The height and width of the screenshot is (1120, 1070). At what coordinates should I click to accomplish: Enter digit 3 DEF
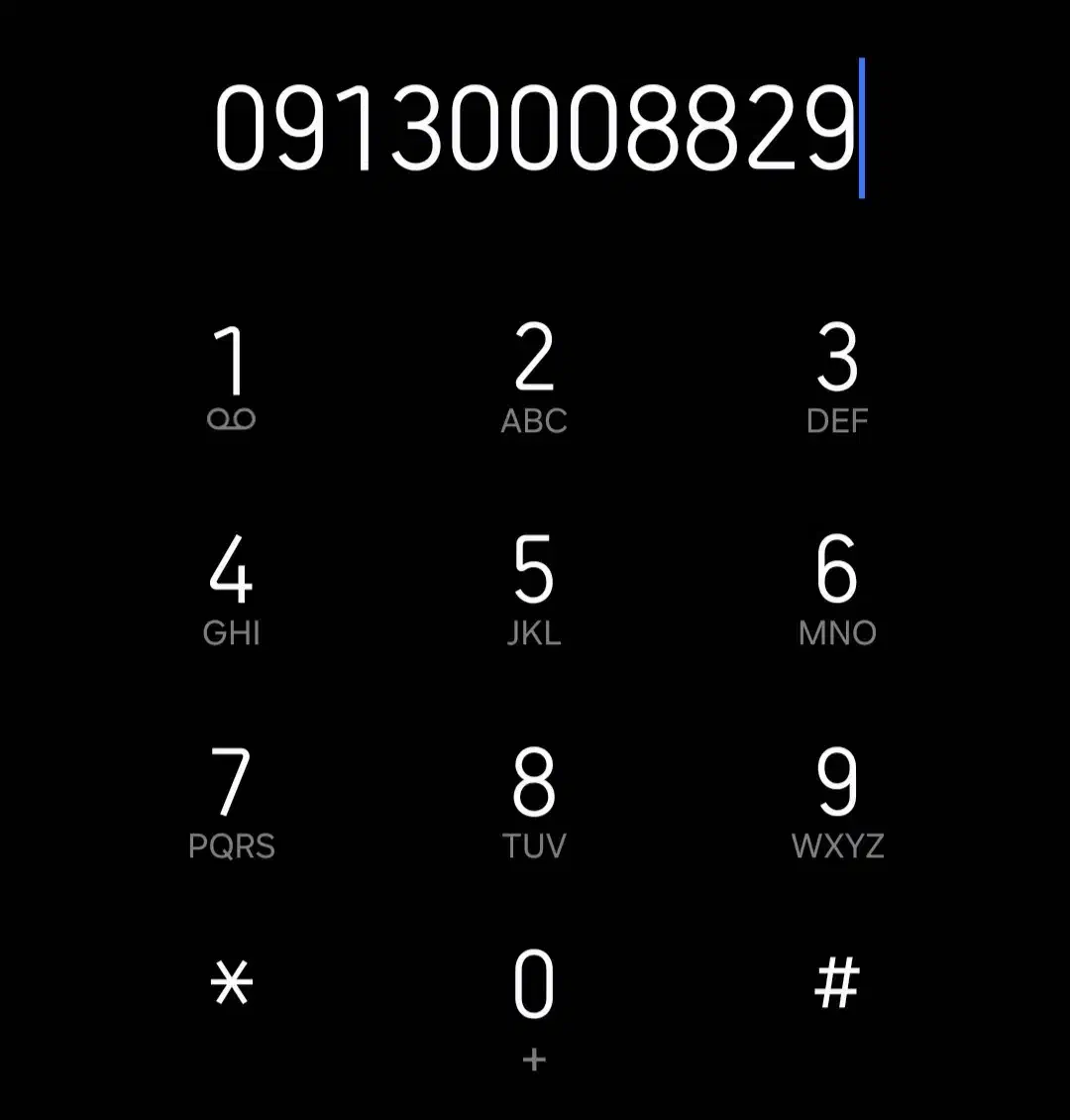[837, 377]
